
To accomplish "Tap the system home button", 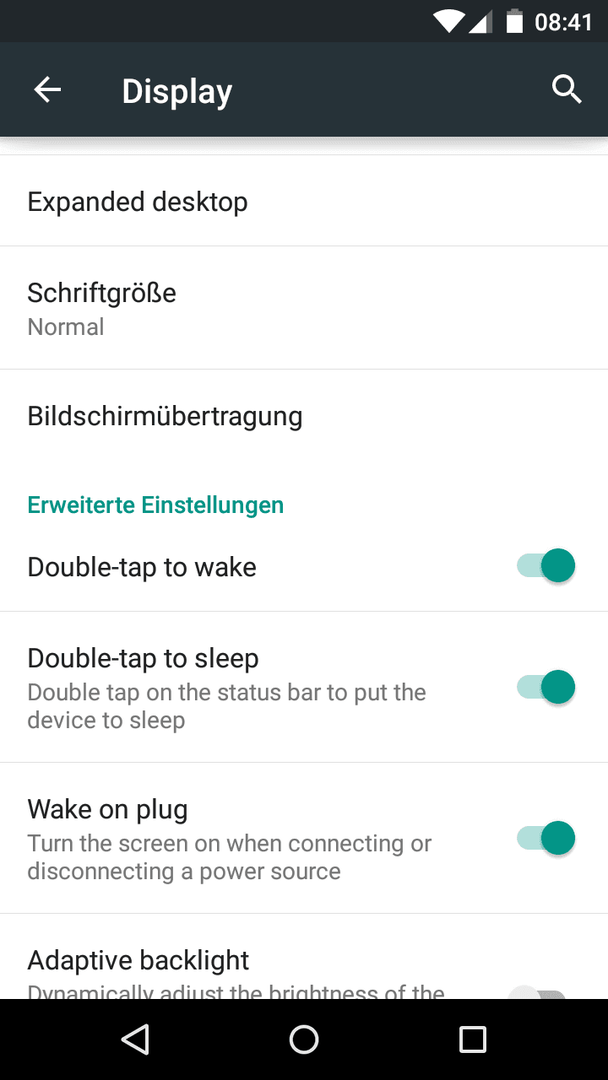I will [304, 1039].
